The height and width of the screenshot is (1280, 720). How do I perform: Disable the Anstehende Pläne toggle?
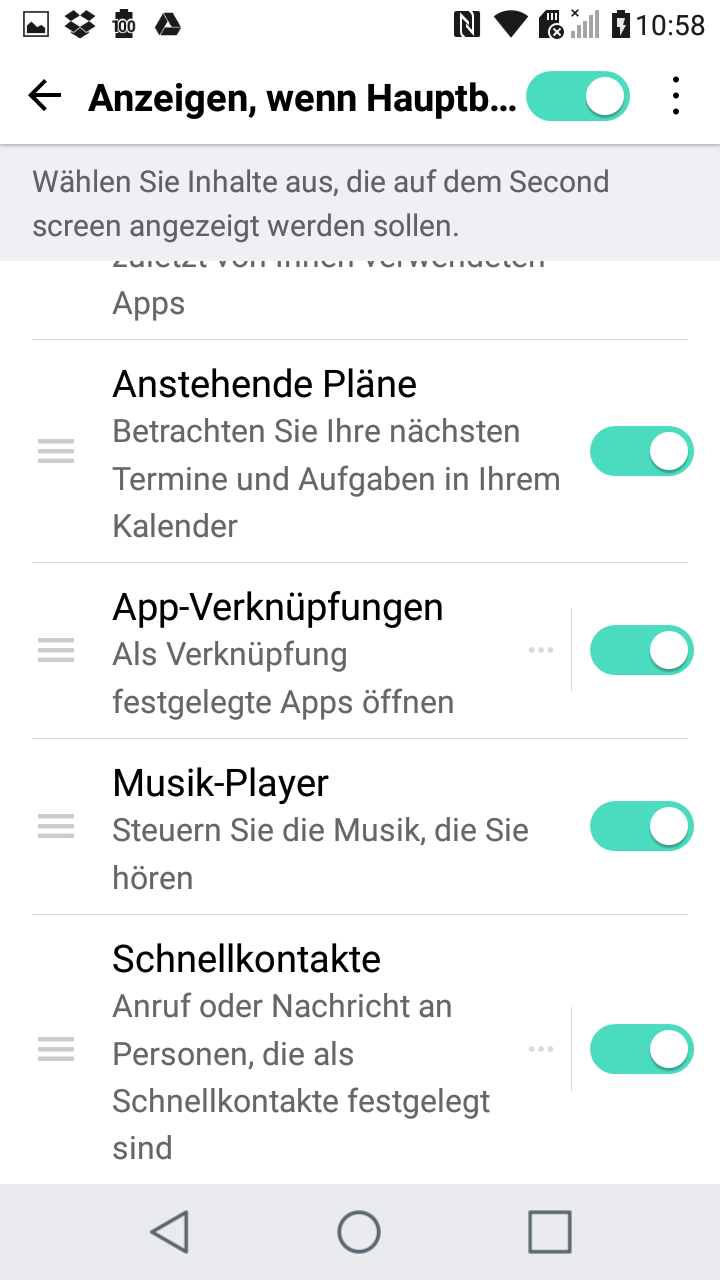pyautogui.click(x=641, y=451)
